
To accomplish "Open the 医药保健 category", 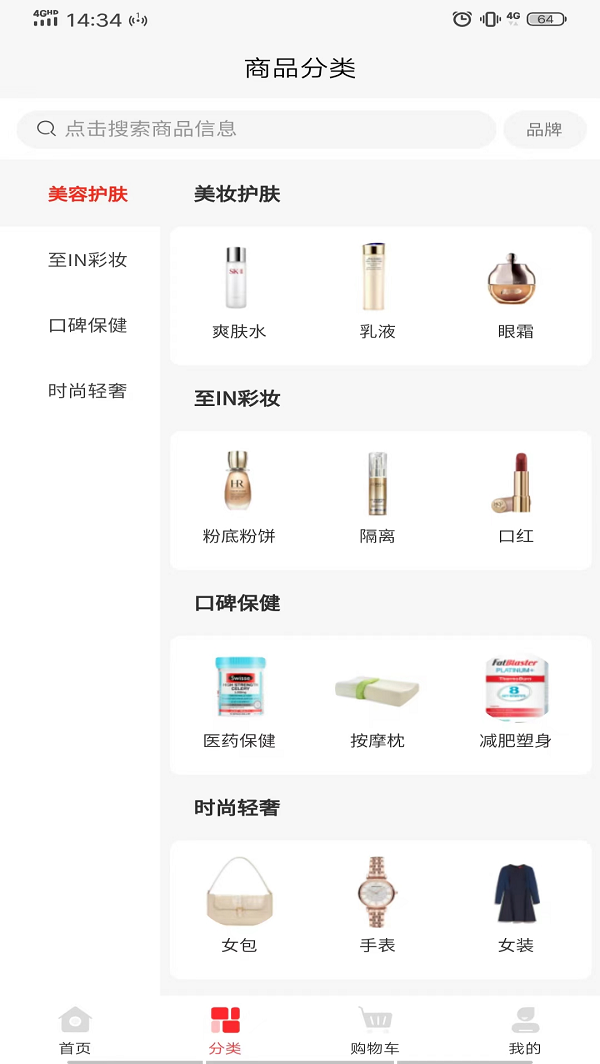I will [x=239, y=703].
